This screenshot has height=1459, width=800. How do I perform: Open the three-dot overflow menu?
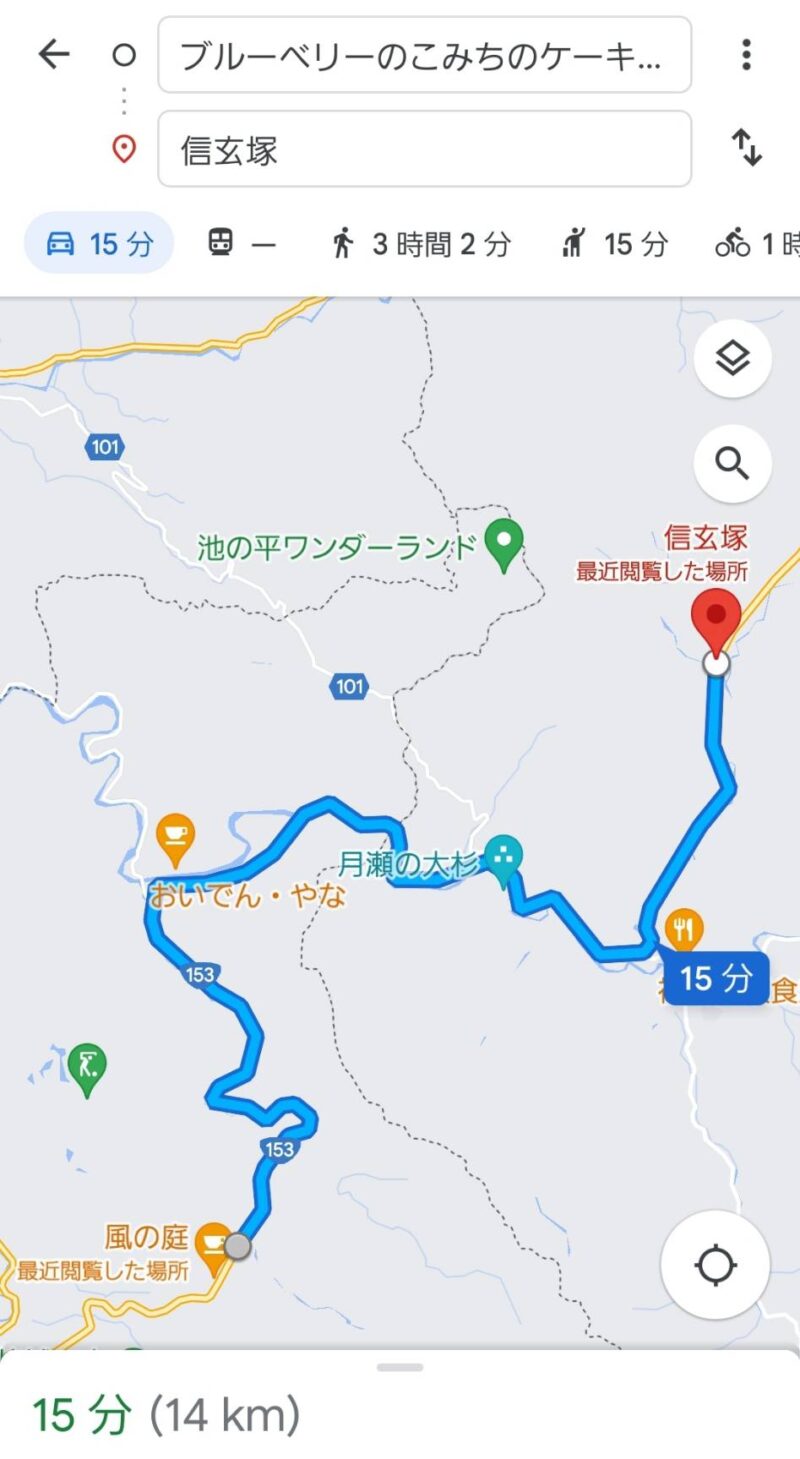pos(746,55)
